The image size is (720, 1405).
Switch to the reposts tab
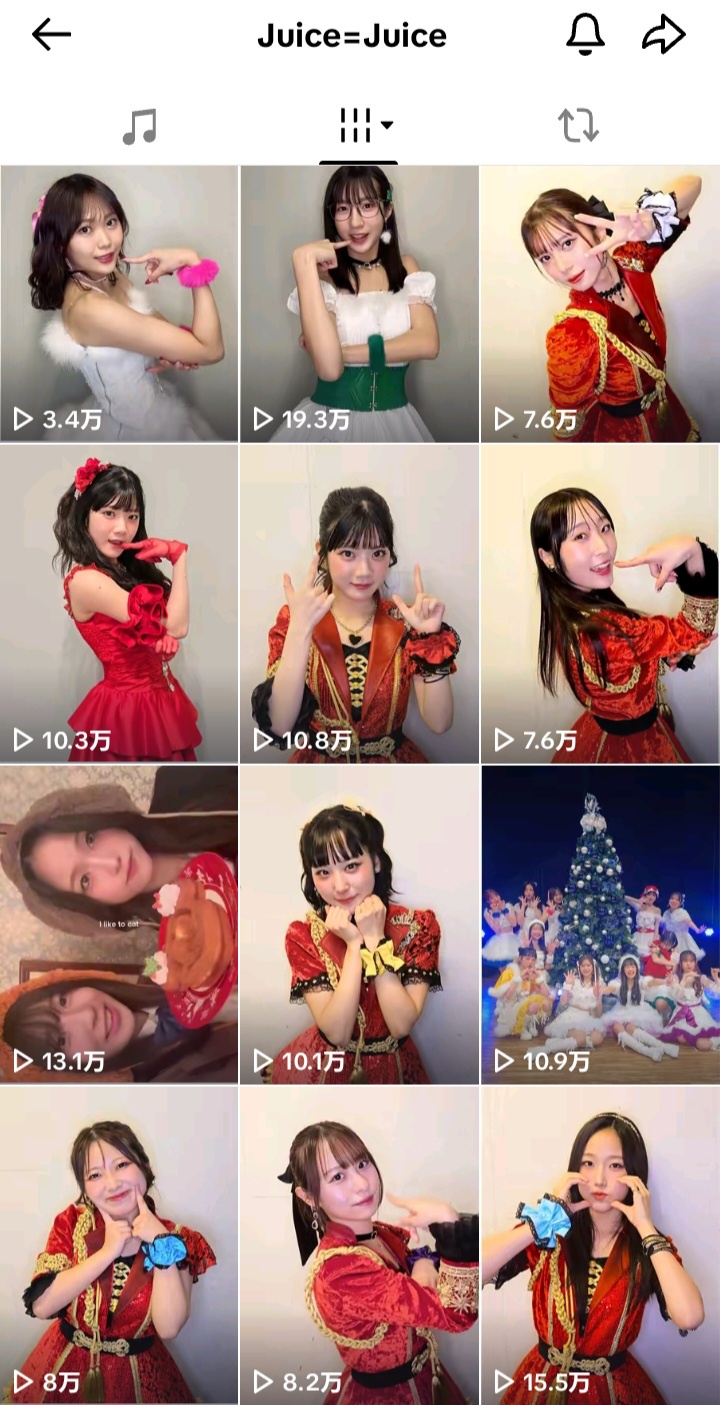pos(578,127)
